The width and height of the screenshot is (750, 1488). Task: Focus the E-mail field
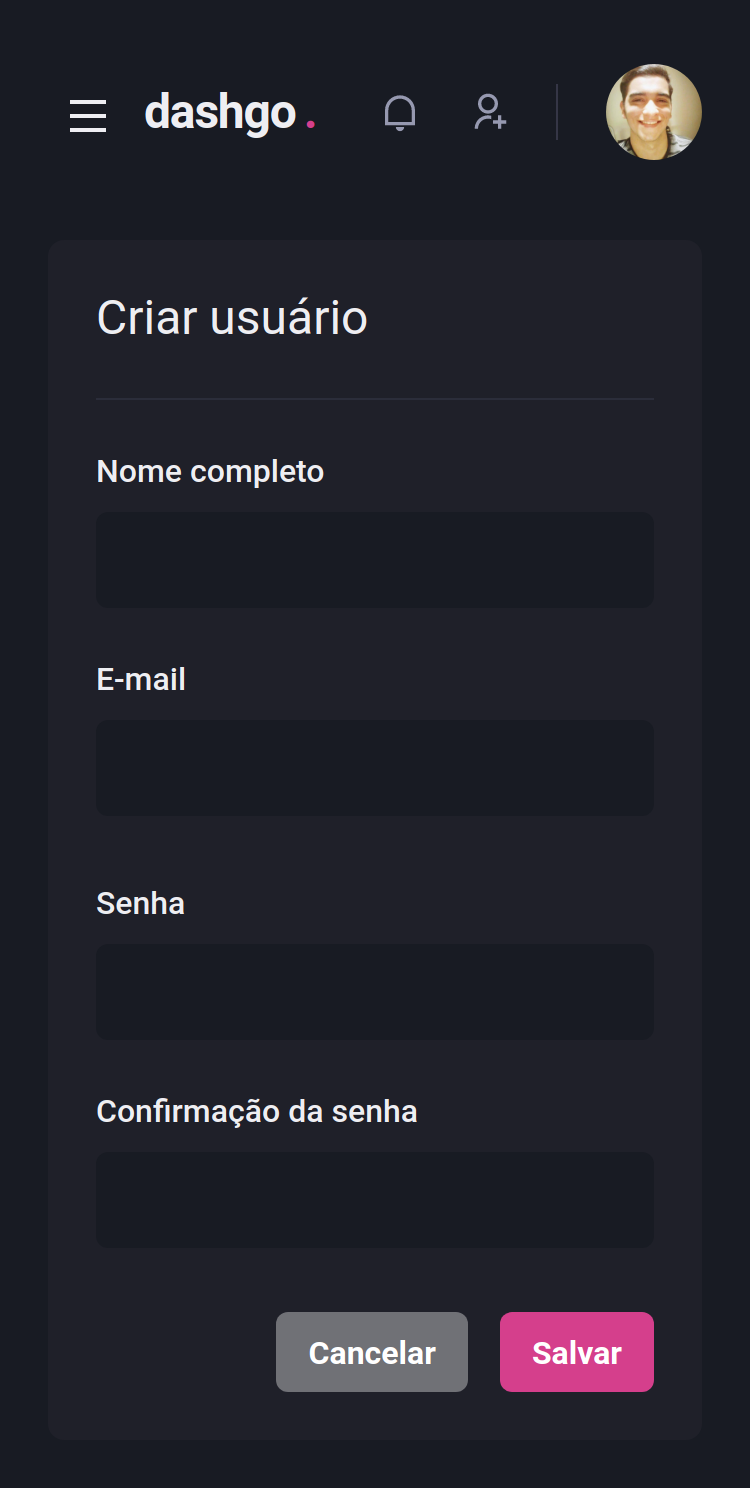pos(375,768)
